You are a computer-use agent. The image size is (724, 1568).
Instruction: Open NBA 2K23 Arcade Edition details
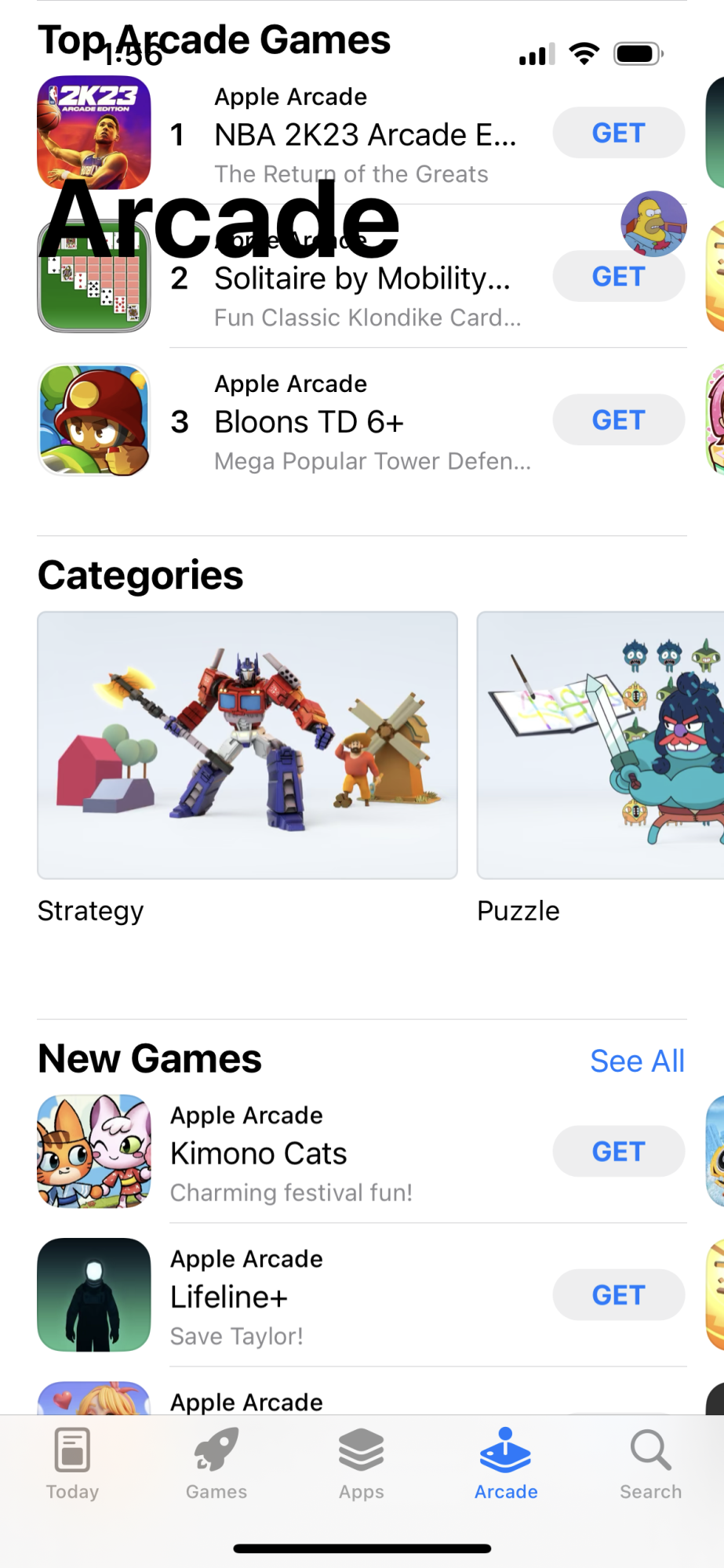tap(365, 135)
